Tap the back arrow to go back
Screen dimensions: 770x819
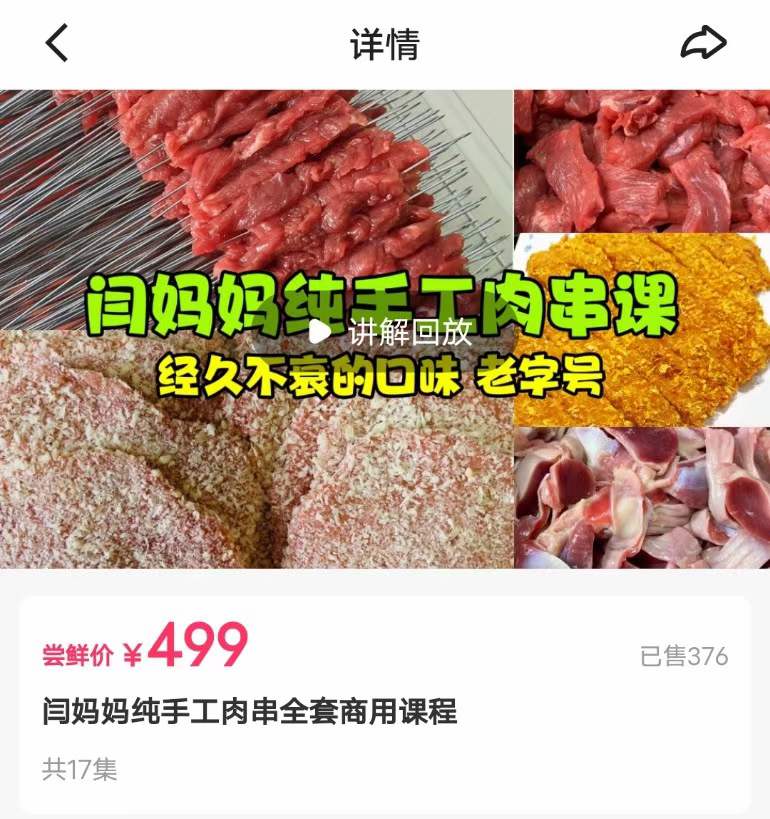[x=55, y=42]
